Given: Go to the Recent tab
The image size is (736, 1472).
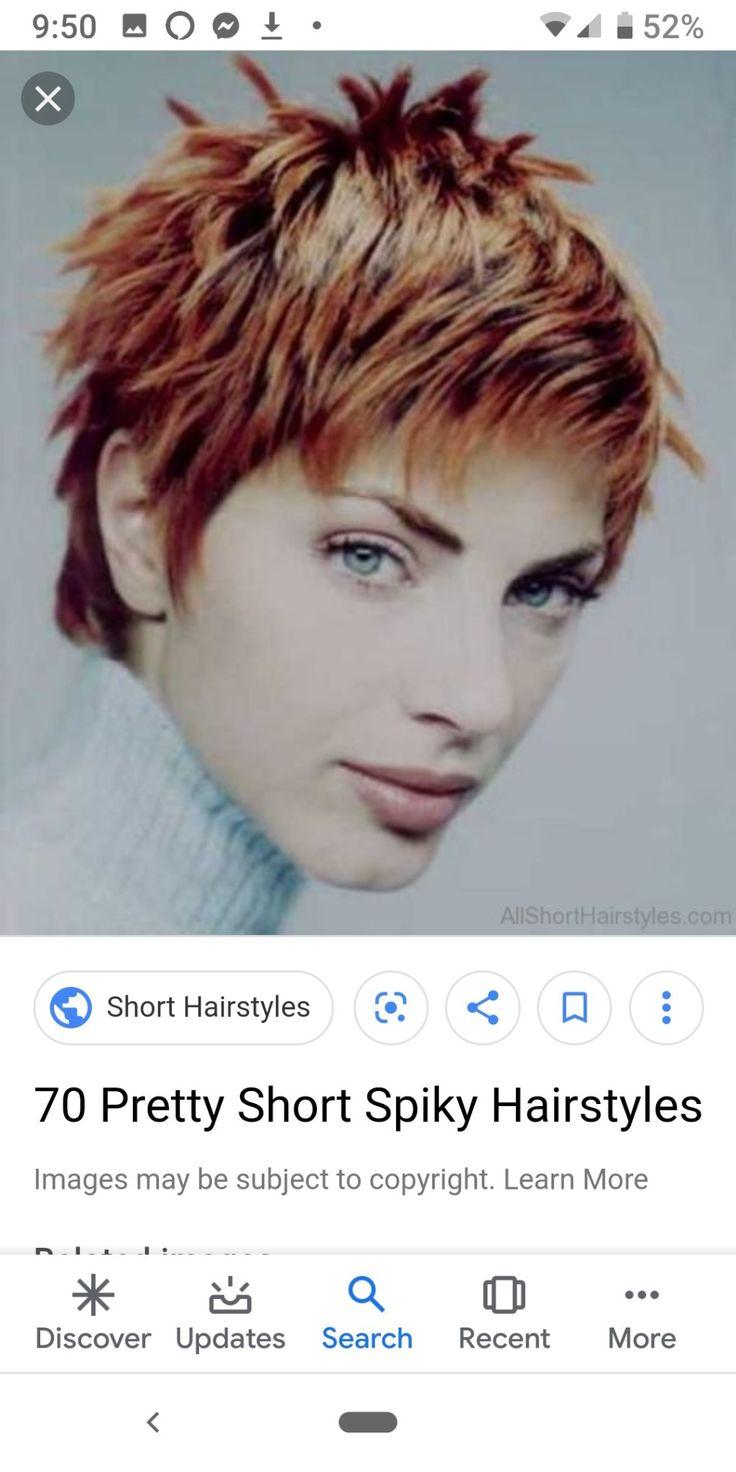Looking at the screenshot, I should point(504,1315).
